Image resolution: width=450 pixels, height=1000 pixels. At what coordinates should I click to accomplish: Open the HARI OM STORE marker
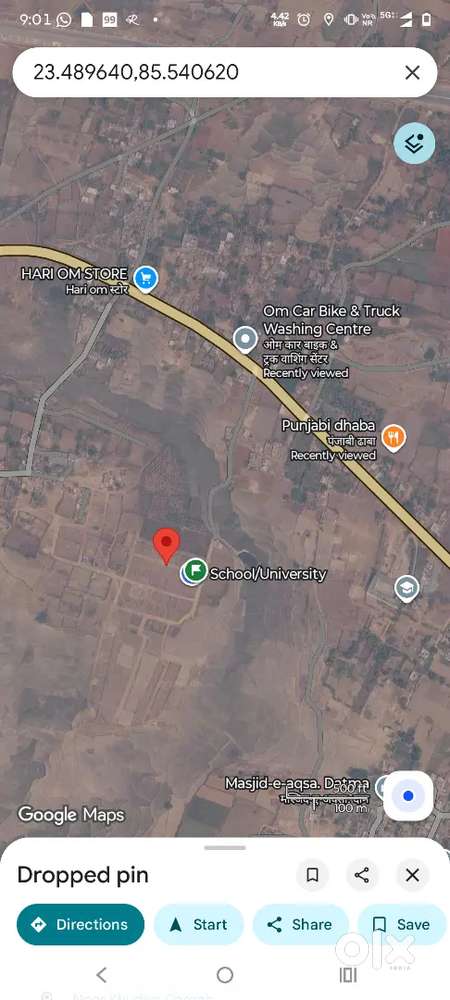tap(146, 279)
